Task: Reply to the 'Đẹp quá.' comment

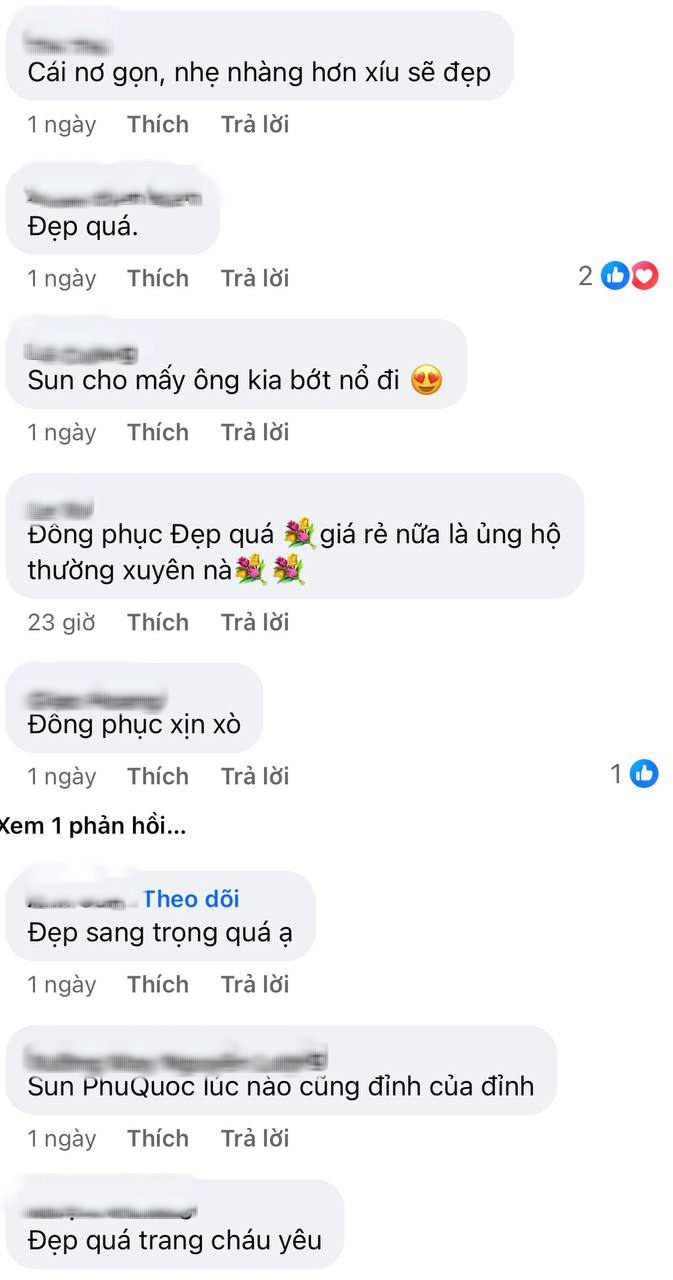Action: click(255, 278)
